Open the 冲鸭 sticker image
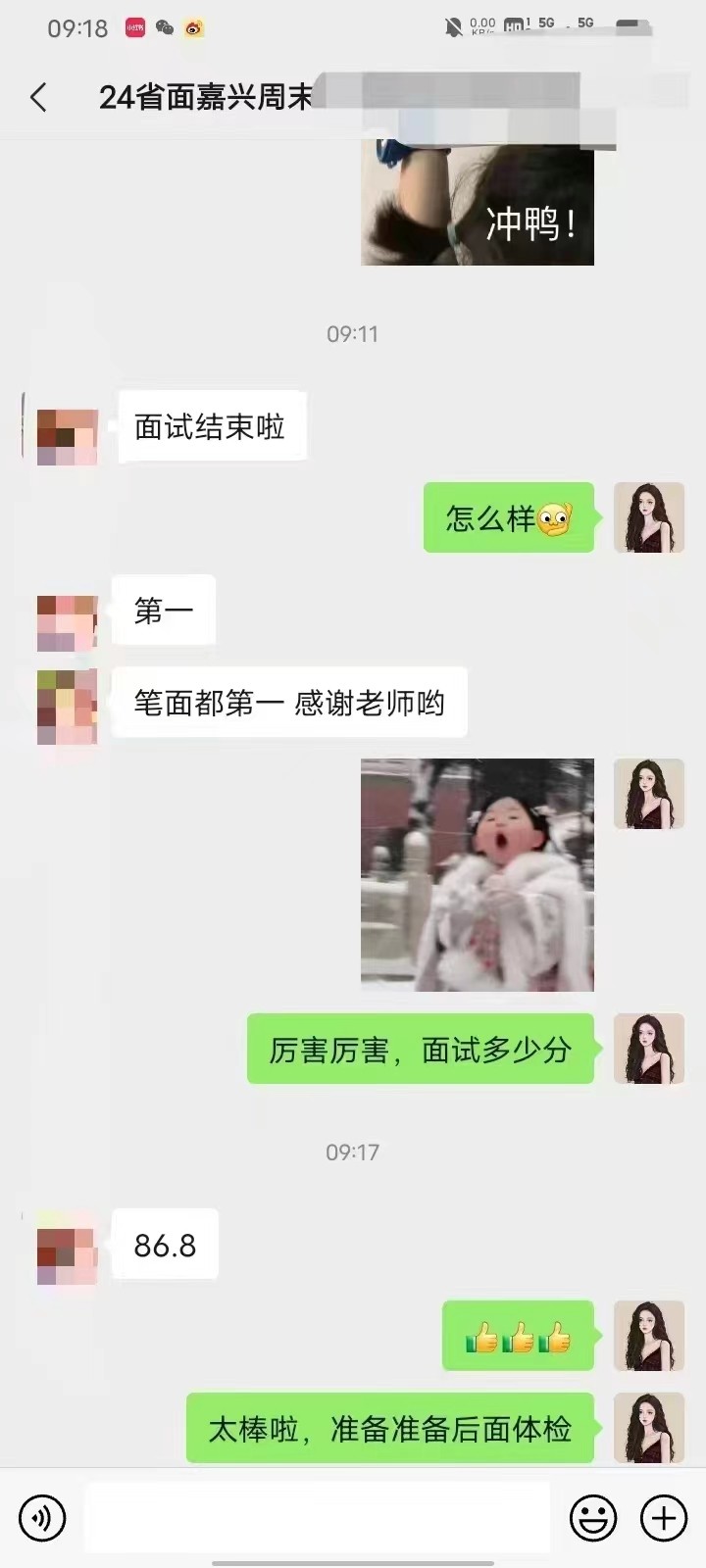Image resolution: width=706 pixels, height=1568 pixels. pos(478,203)
